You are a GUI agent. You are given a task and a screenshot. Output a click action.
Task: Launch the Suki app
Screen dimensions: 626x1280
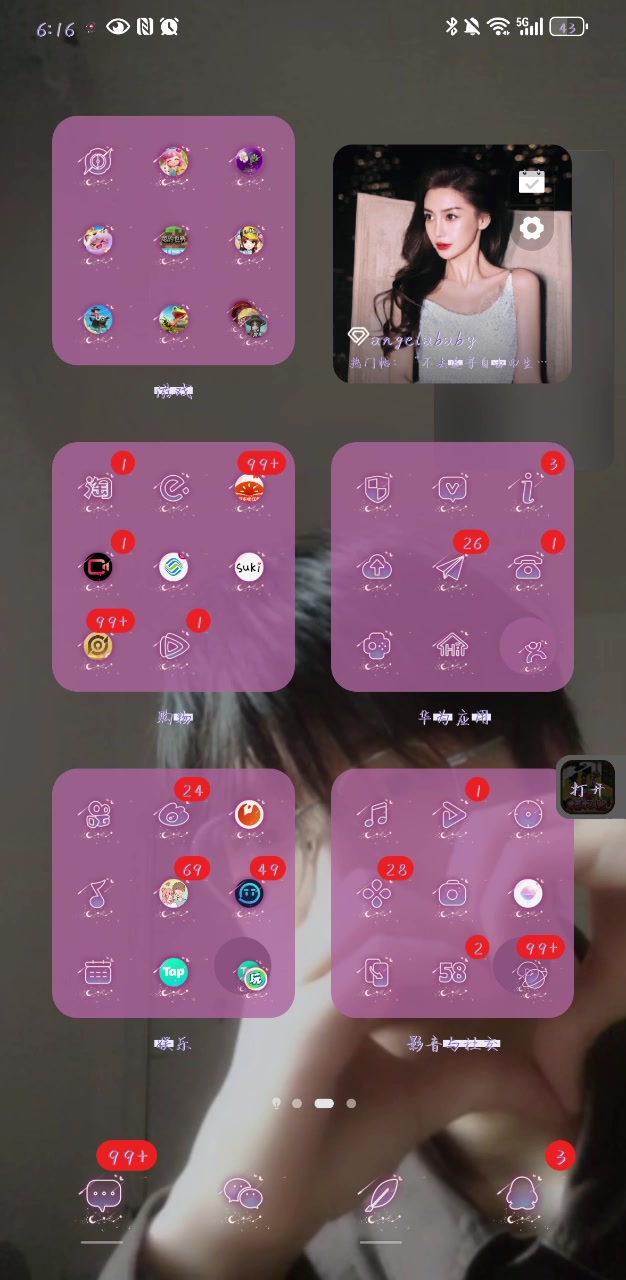[249, 568]
